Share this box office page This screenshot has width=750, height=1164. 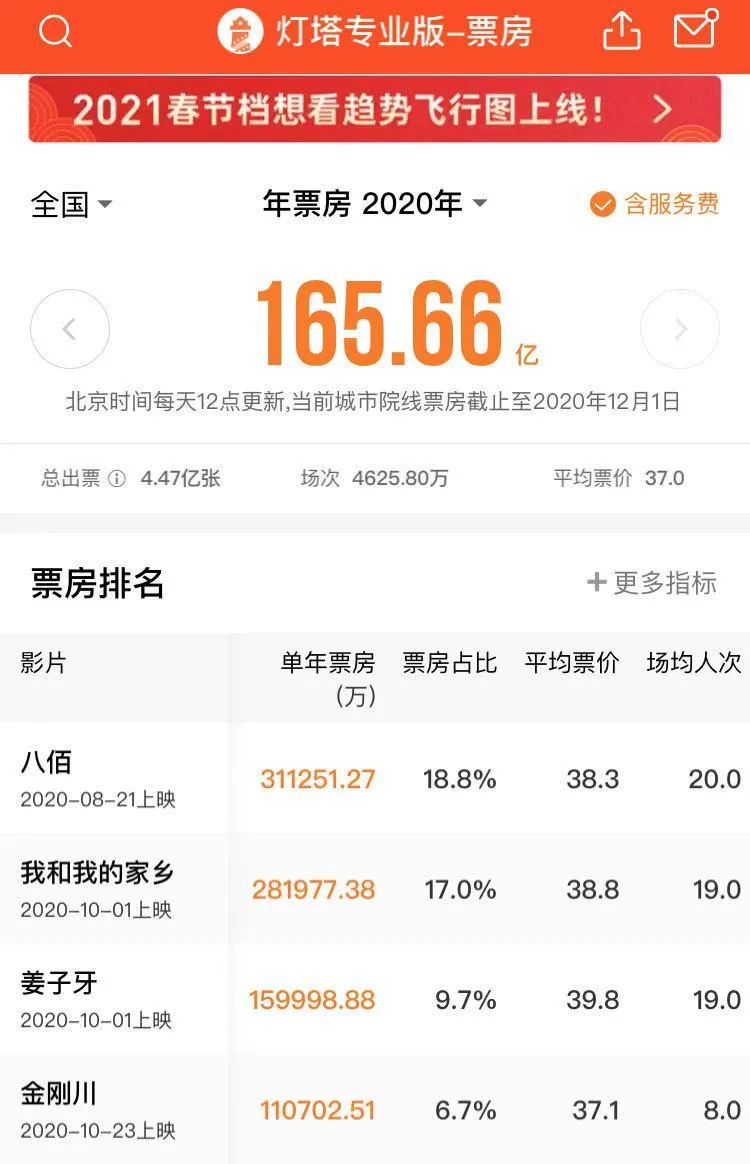point(622,30)
